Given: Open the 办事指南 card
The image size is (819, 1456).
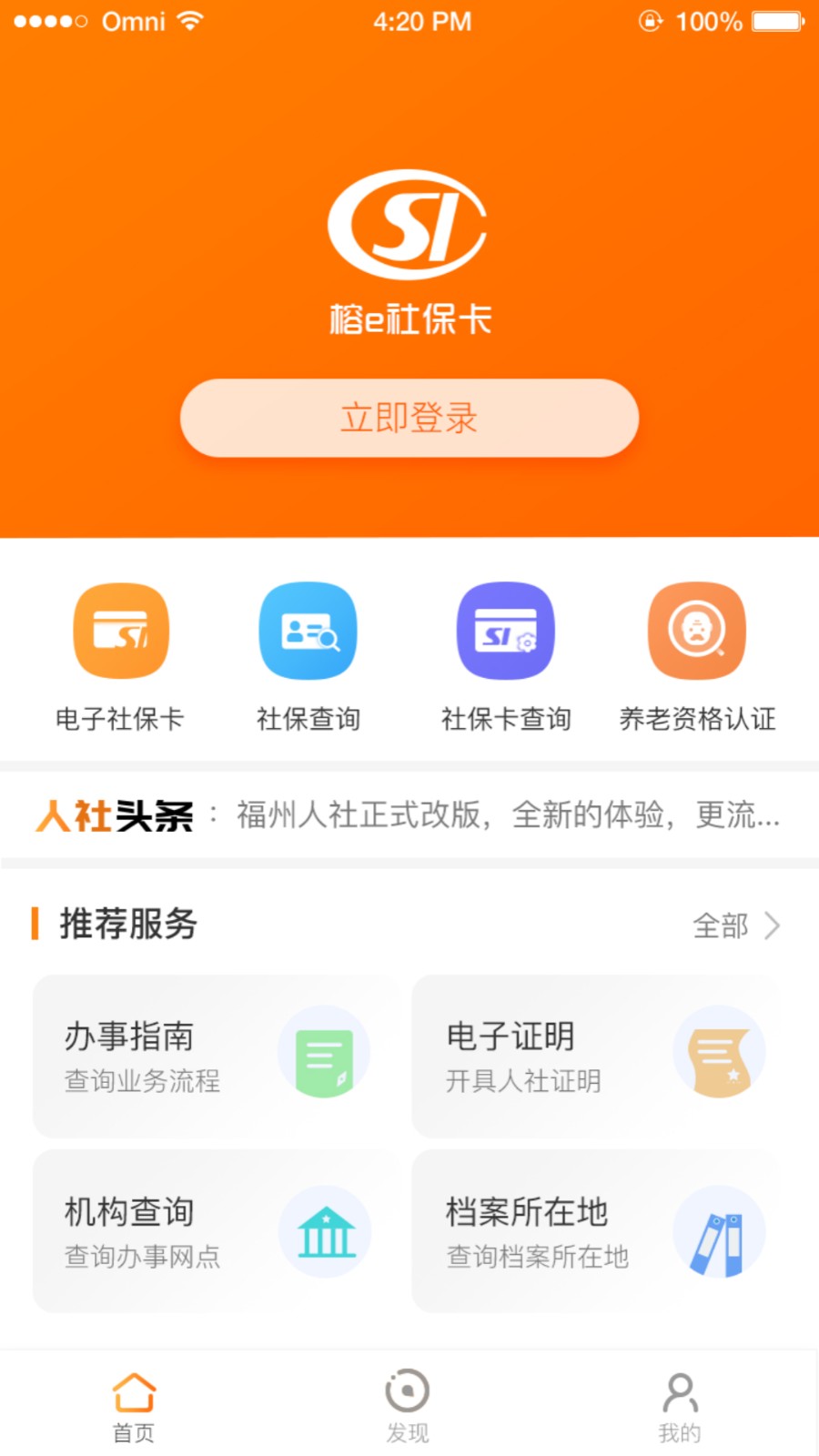Looking at the screenshot, I should tap(217, 1056).
